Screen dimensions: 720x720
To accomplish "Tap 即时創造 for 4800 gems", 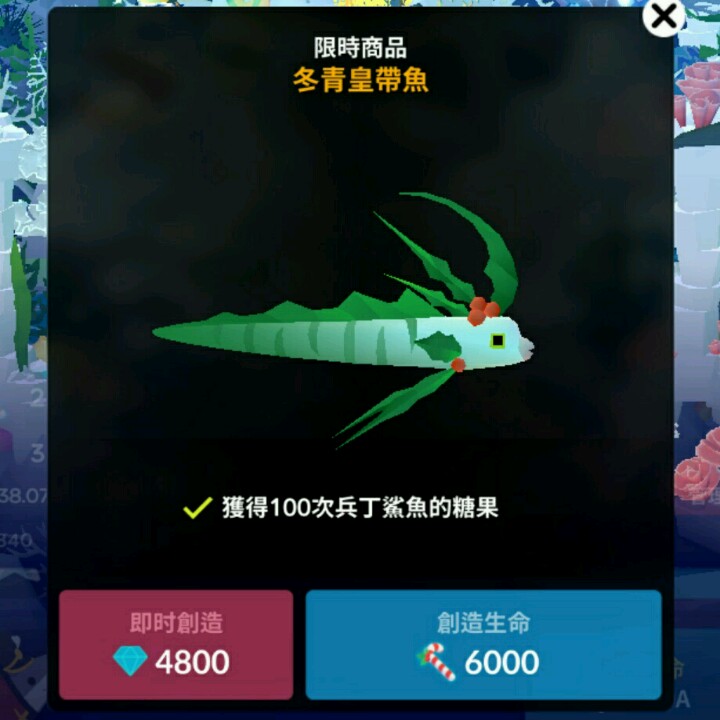I will 176,644.
